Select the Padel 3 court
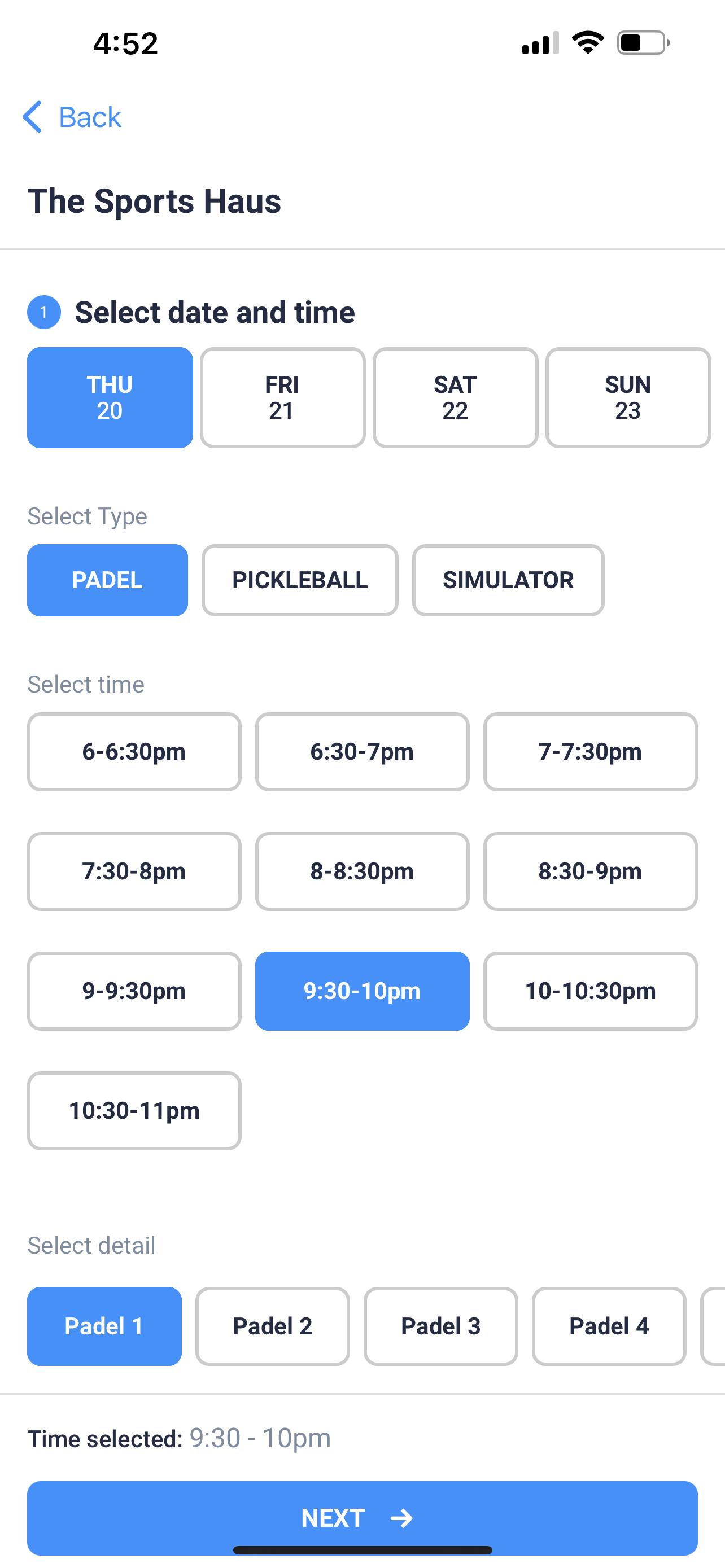725x1568 pixels. [441, 1326]
